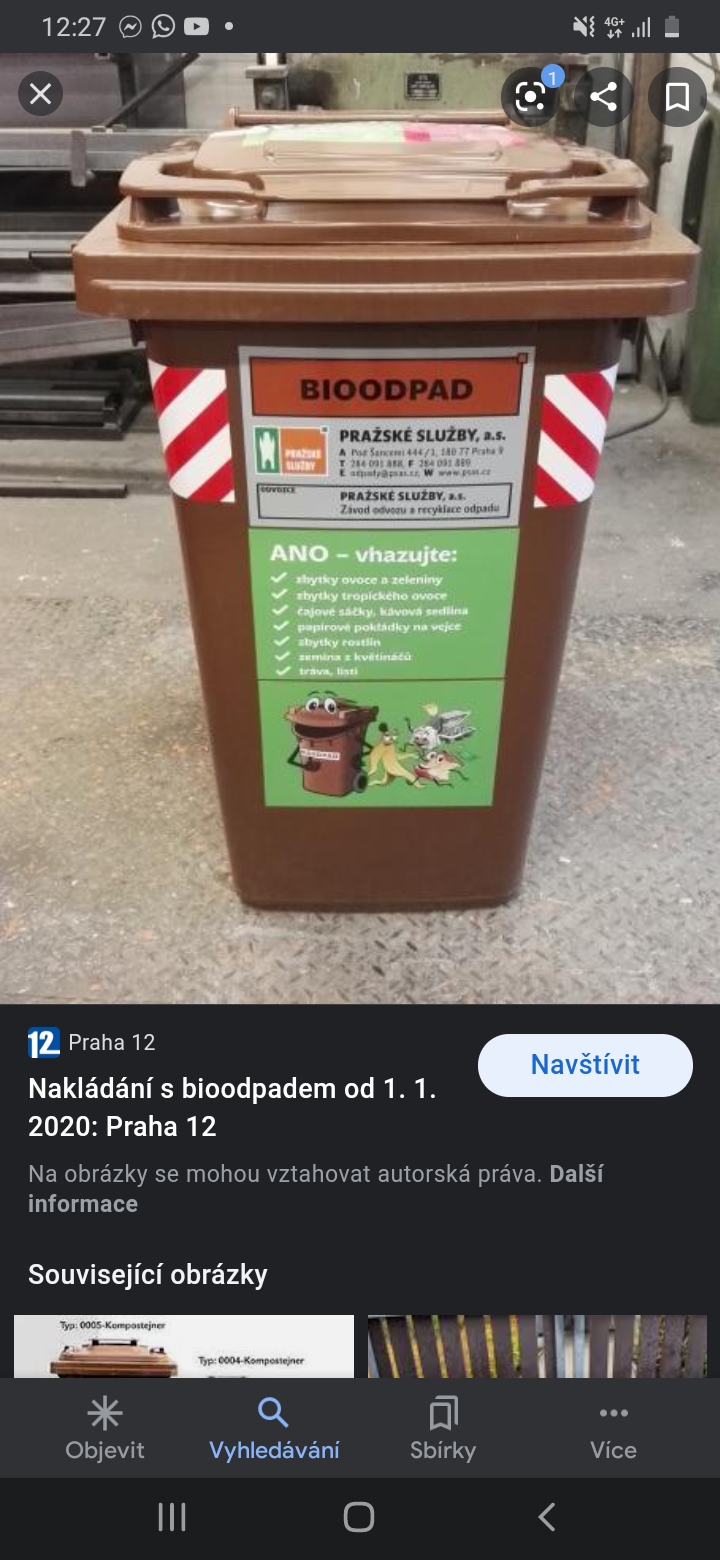Viewport: 720px width, 1560px height.
Task: Save image to collections with bookmark icon
Action: 677,96
